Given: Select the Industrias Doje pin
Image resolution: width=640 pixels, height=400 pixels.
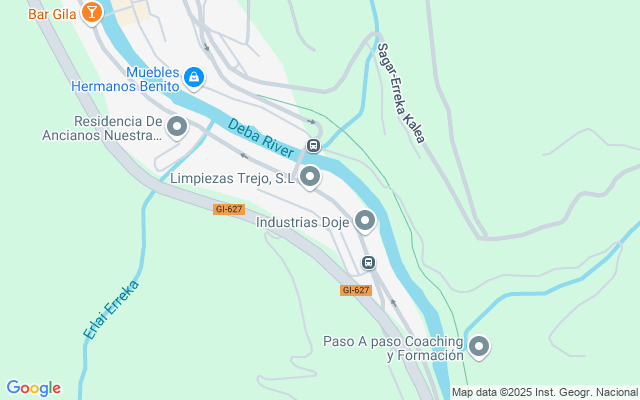Looking at the screenshot, I should pos(365,220).
